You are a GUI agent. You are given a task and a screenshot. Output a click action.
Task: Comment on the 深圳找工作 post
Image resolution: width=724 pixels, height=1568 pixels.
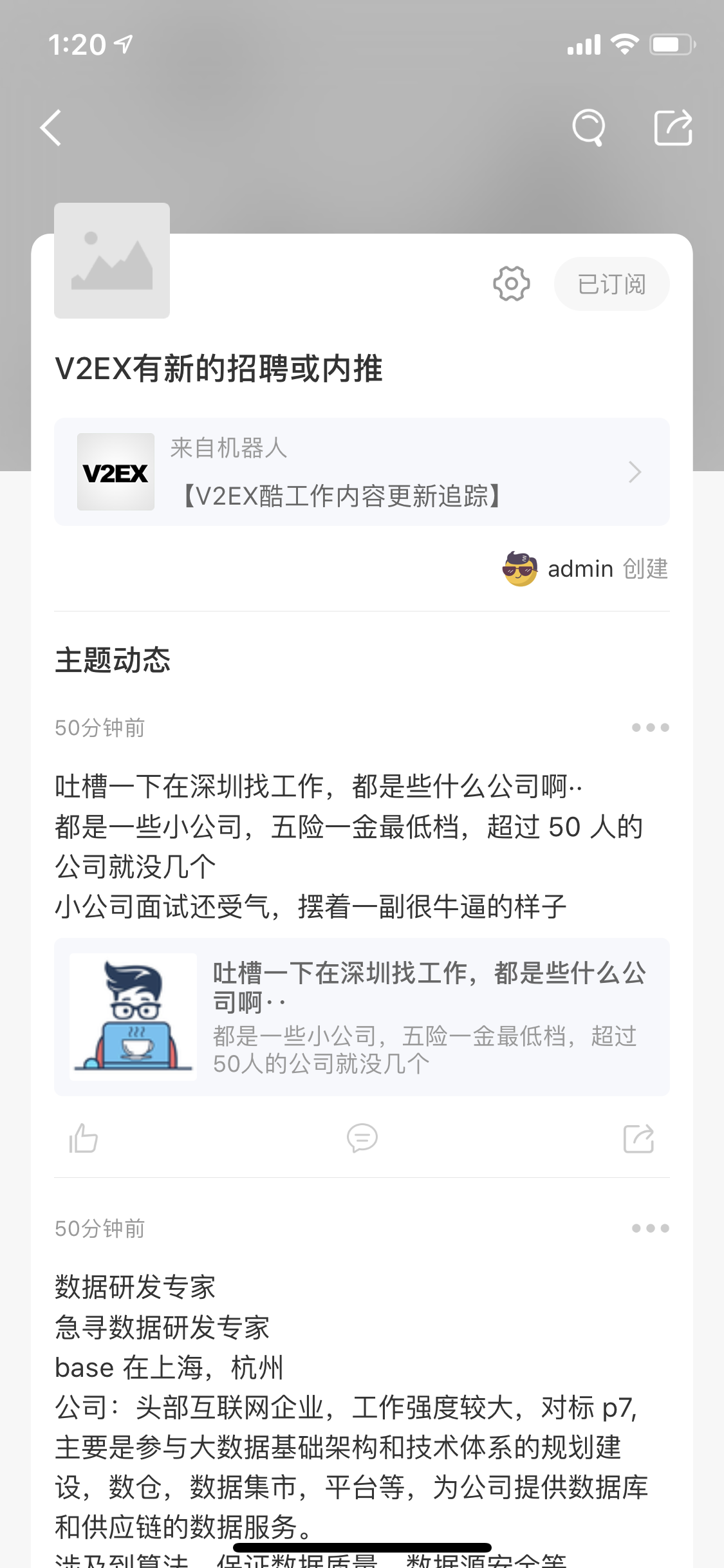(362, 1138)
